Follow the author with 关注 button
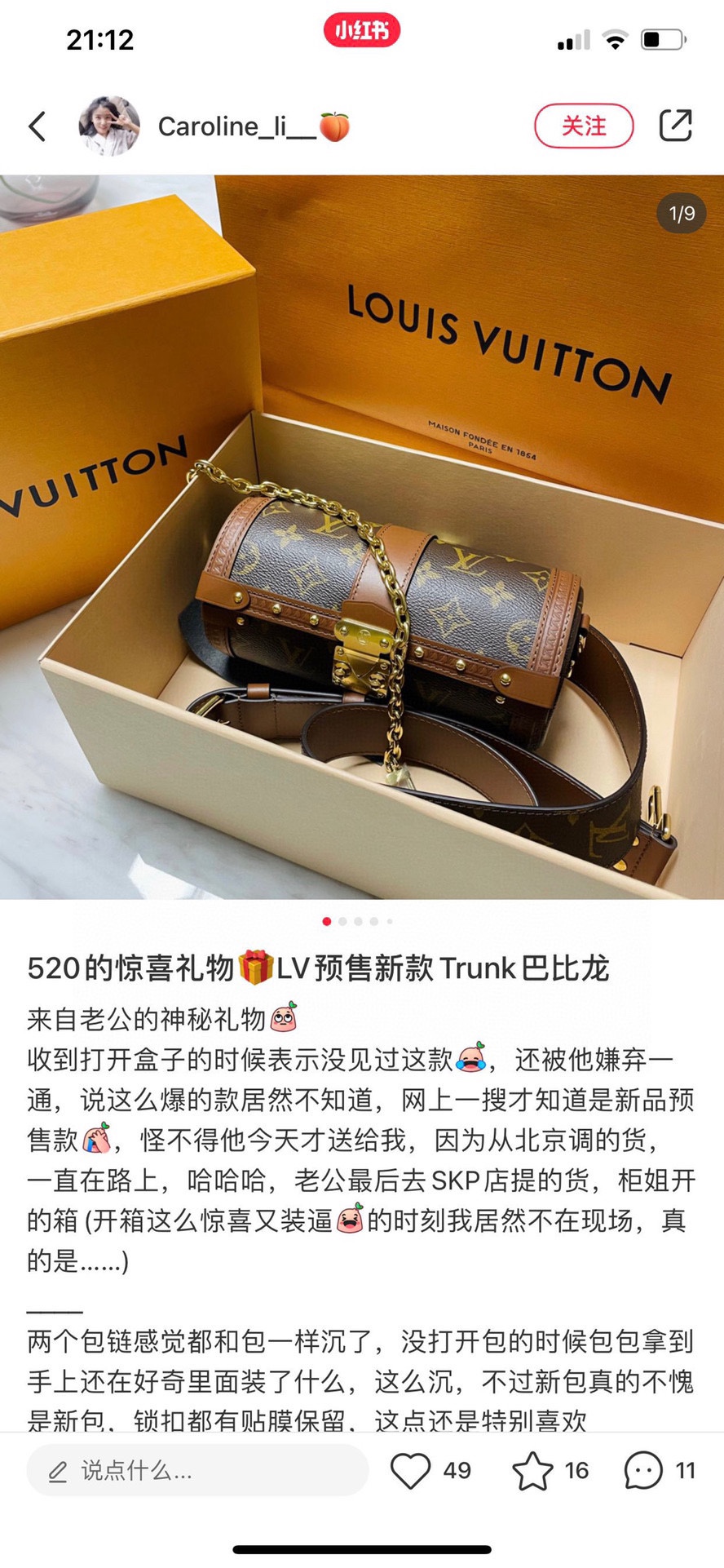Viewport: 724px width, 1568px height. (x=583, y=126)
